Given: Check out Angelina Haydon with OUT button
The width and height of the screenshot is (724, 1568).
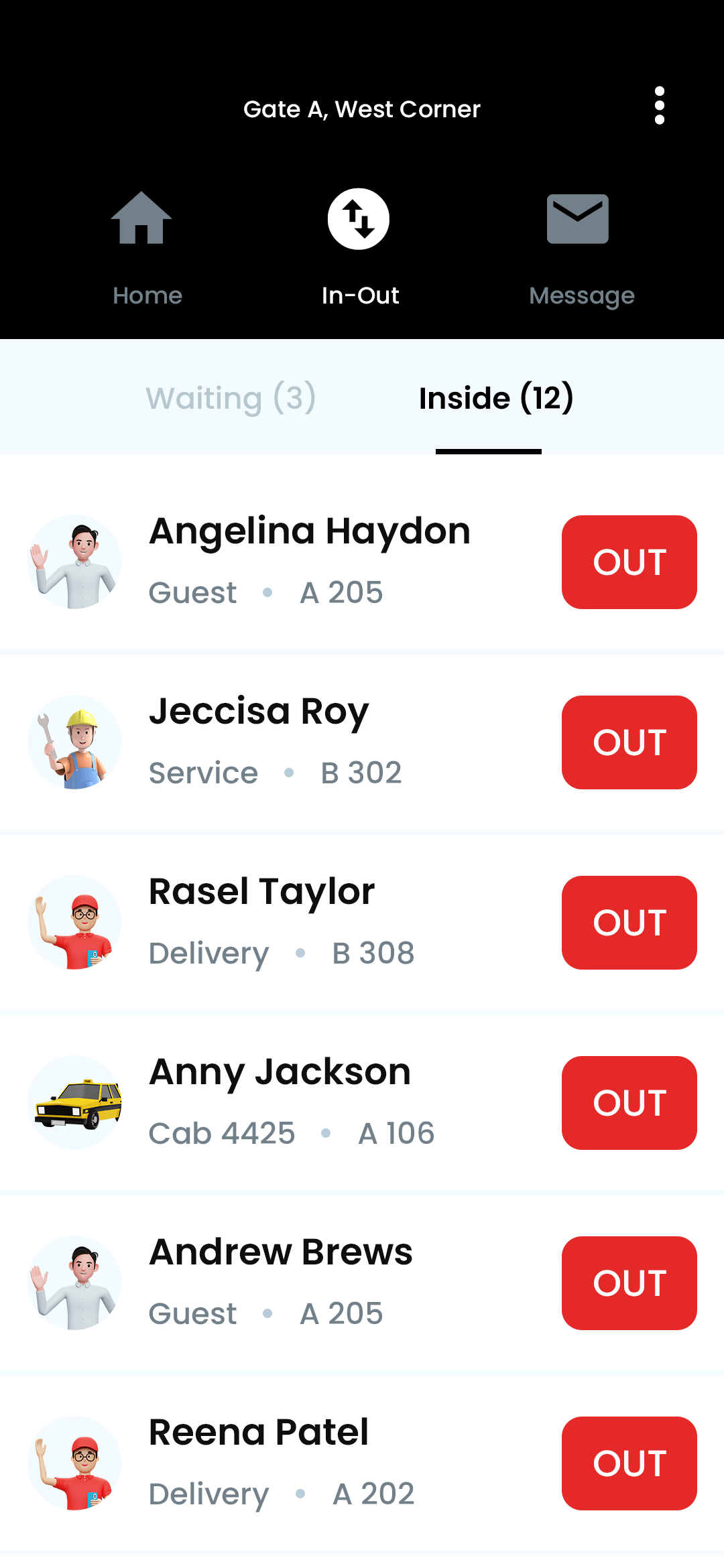Looking at the screenshot, I should (x=628, y=562).
